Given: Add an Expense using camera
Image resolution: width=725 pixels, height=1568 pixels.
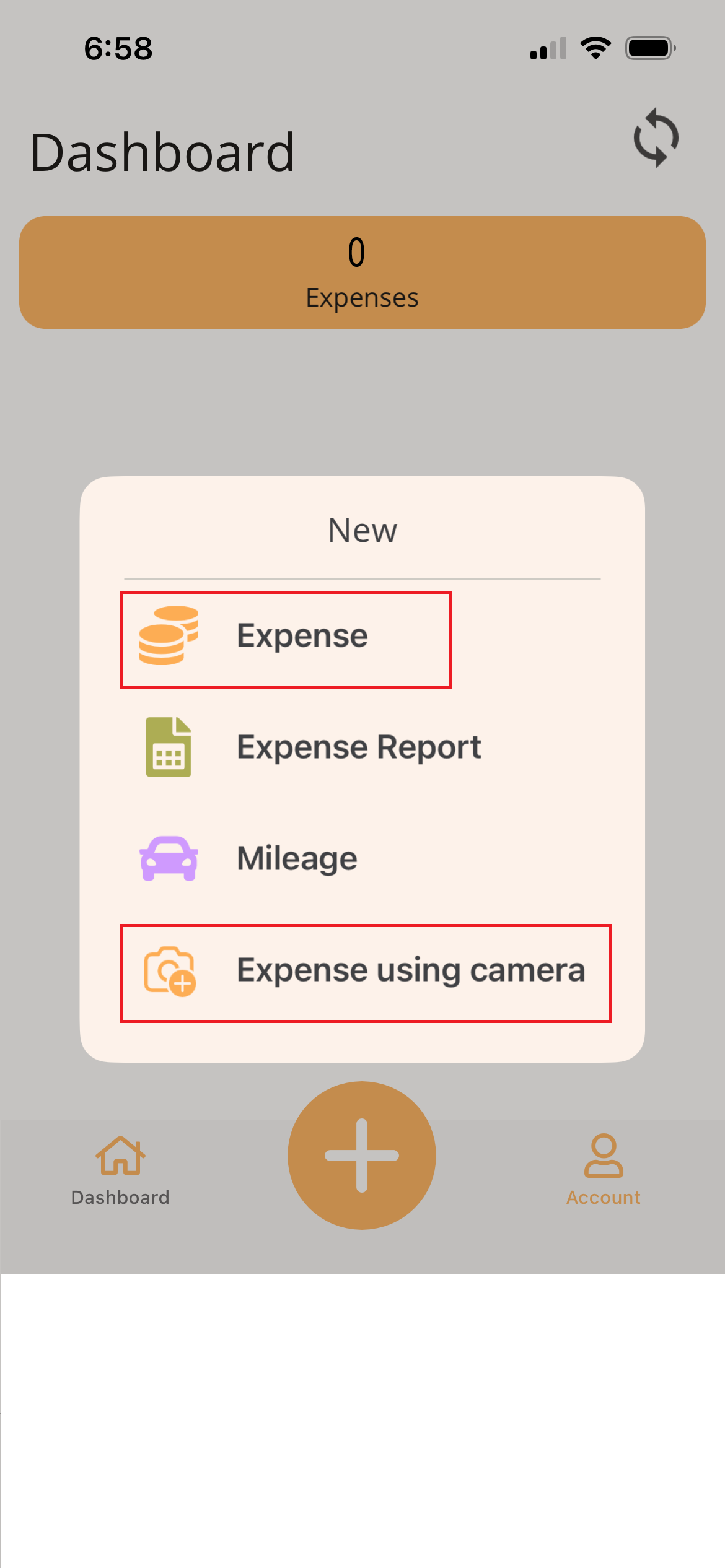Looking at the screenshot, I should pyautogui.click(x=366, y=971).
